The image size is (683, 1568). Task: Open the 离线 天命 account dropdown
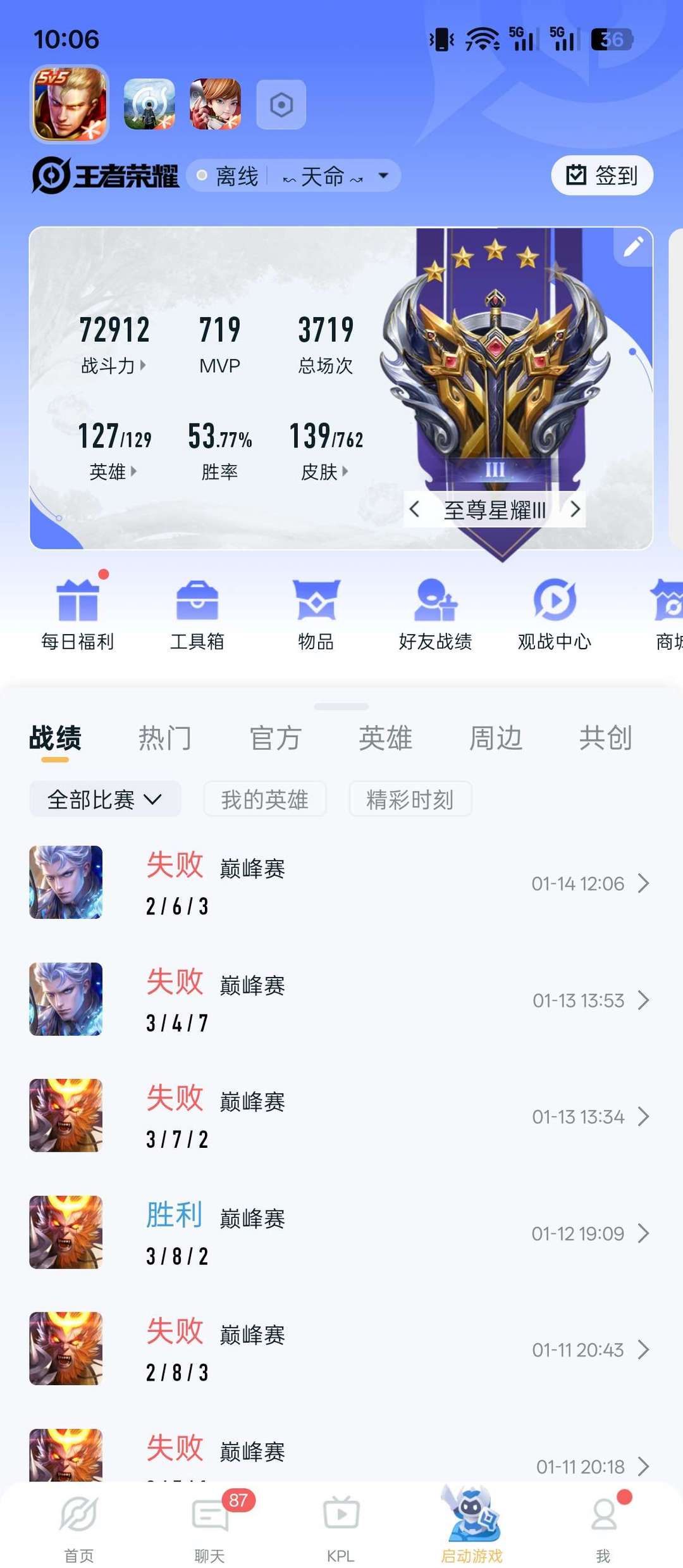point(294,176)
